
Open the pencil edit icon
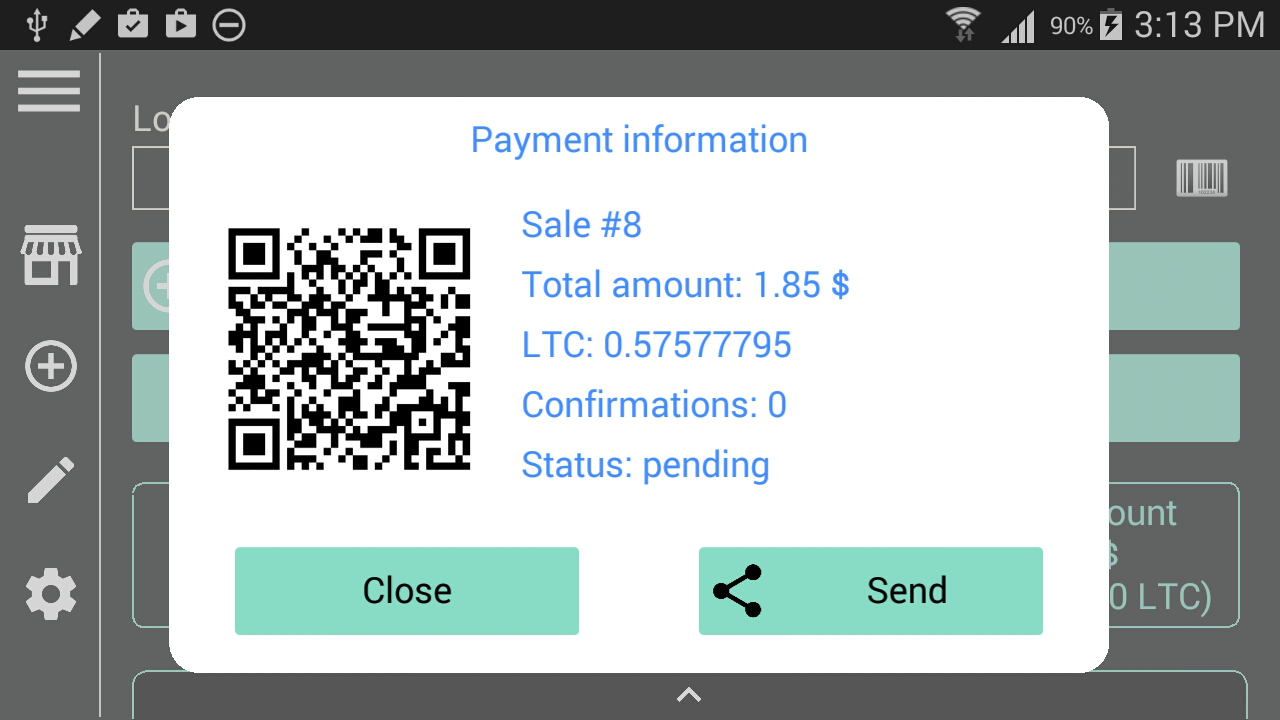click(x=51, y=480)
